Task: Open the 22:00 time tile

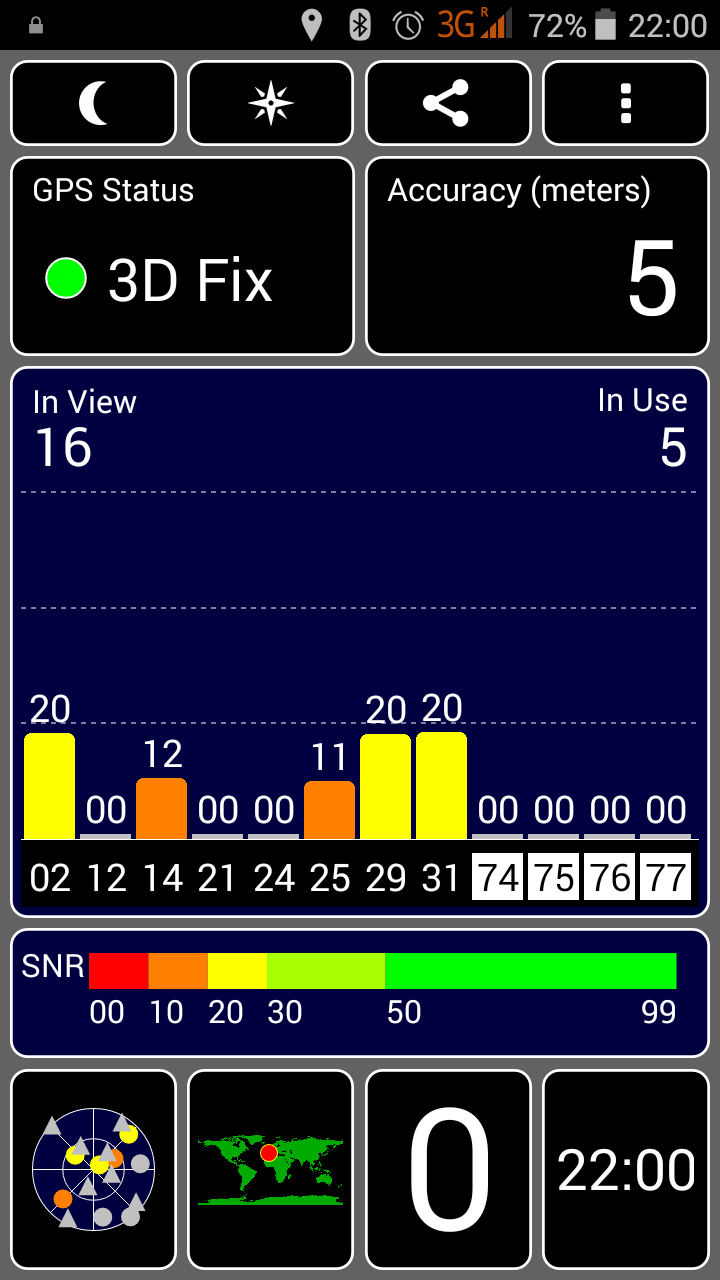Action: [x=626, y=1169]
